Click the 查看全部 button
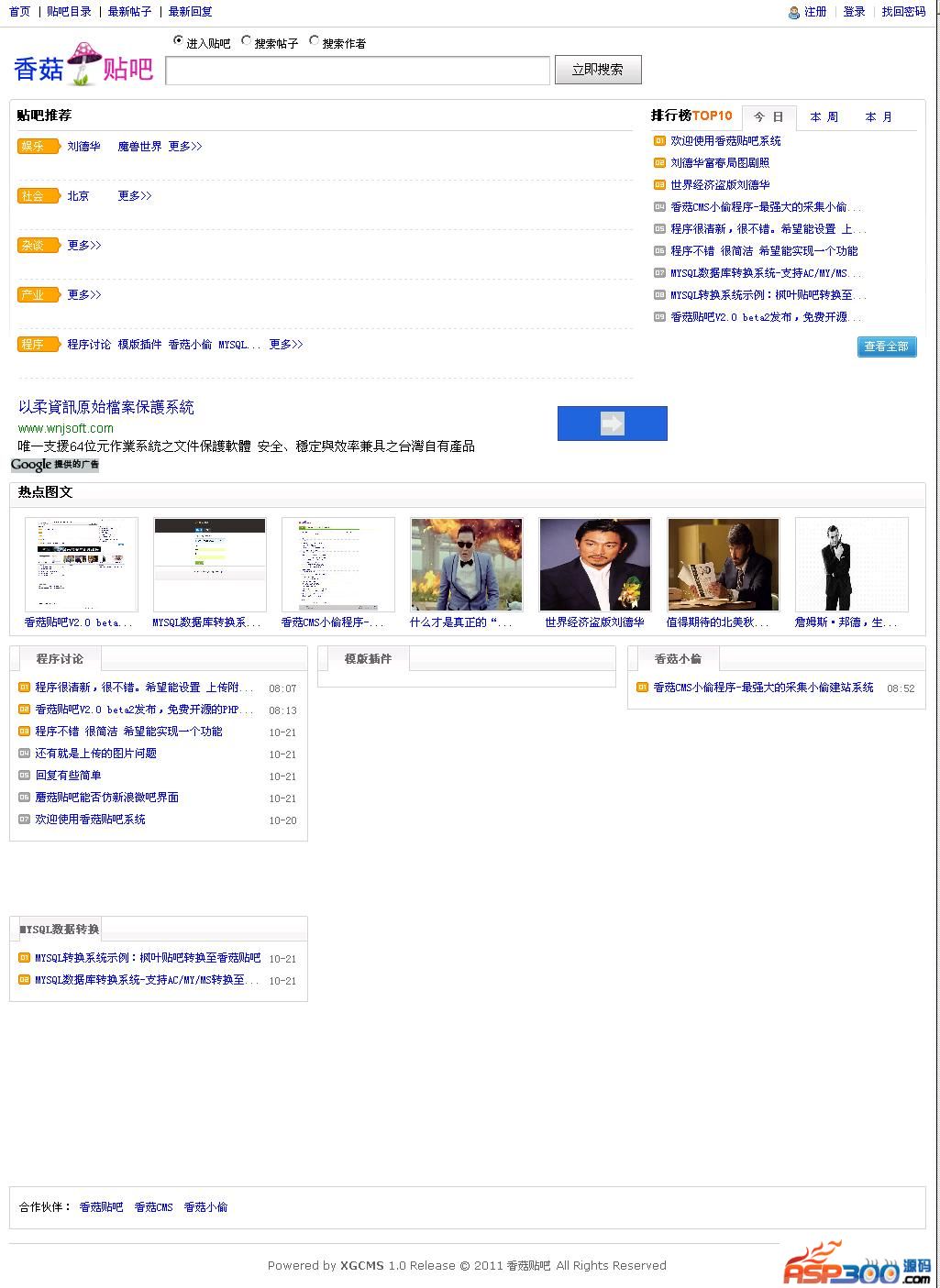The height and width of the screenshot is (1288, 940). tap(886, 347)
